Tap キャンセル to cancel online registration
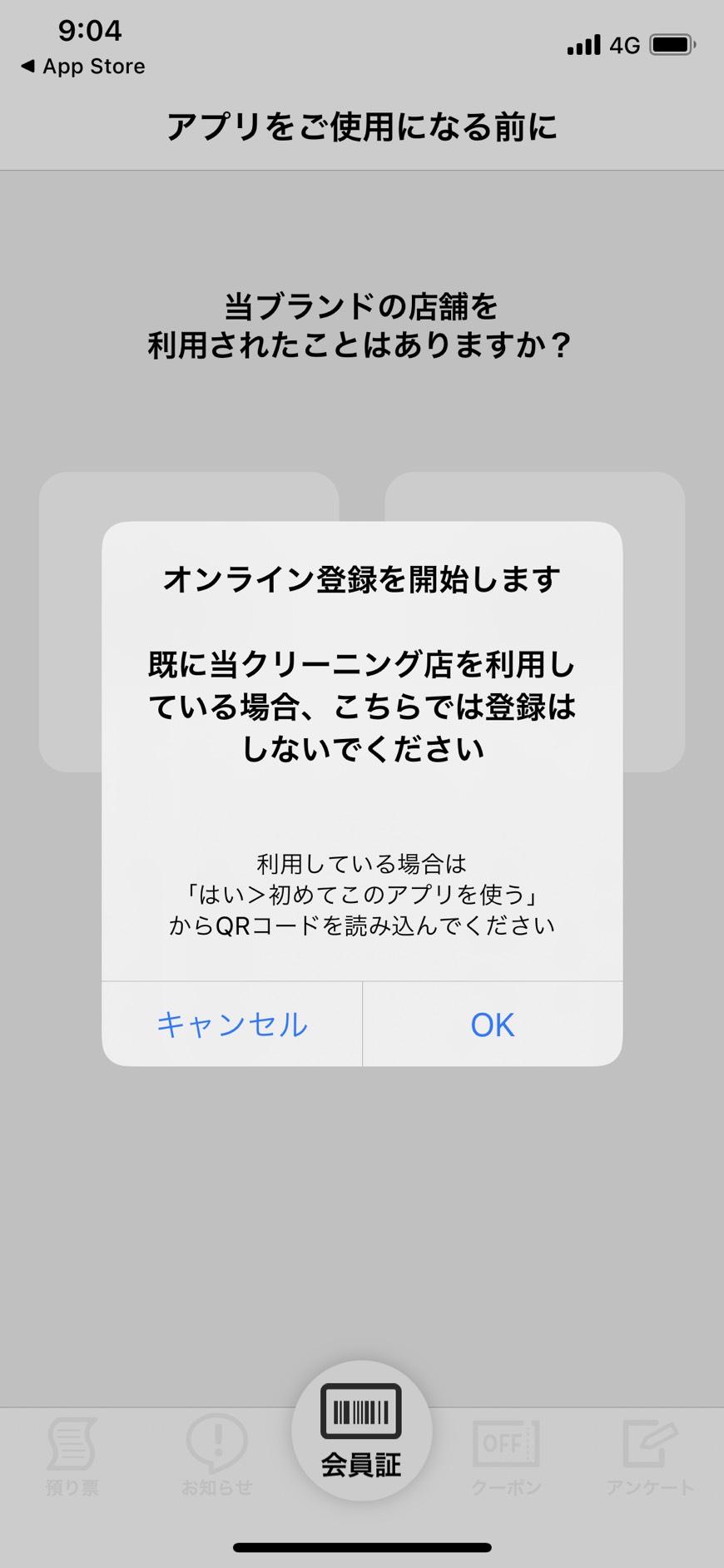This screenshot has height=1568, width=724. [x=232, y=1025]
